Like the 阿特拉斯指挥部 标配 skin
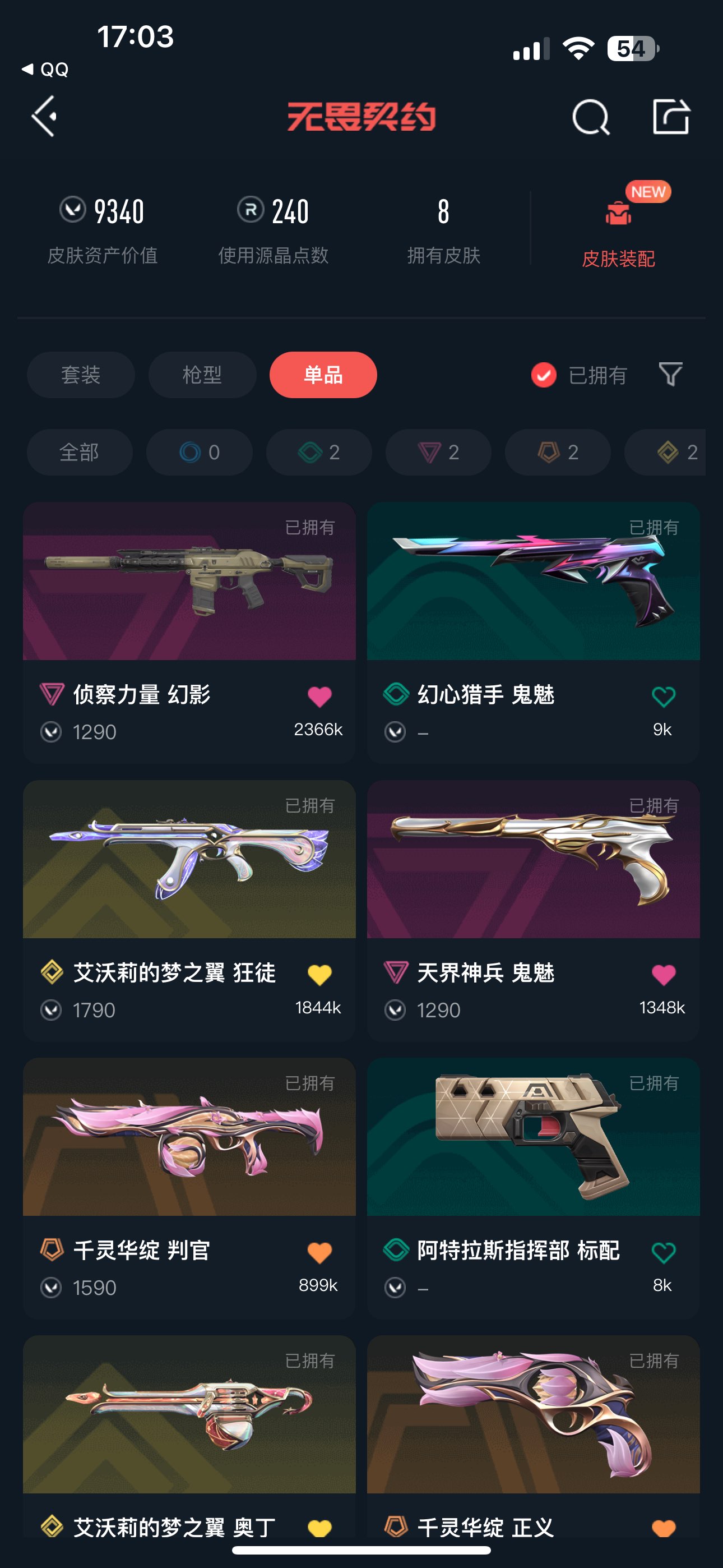This screenshot has width=723, height=1568. point(664,1252)
